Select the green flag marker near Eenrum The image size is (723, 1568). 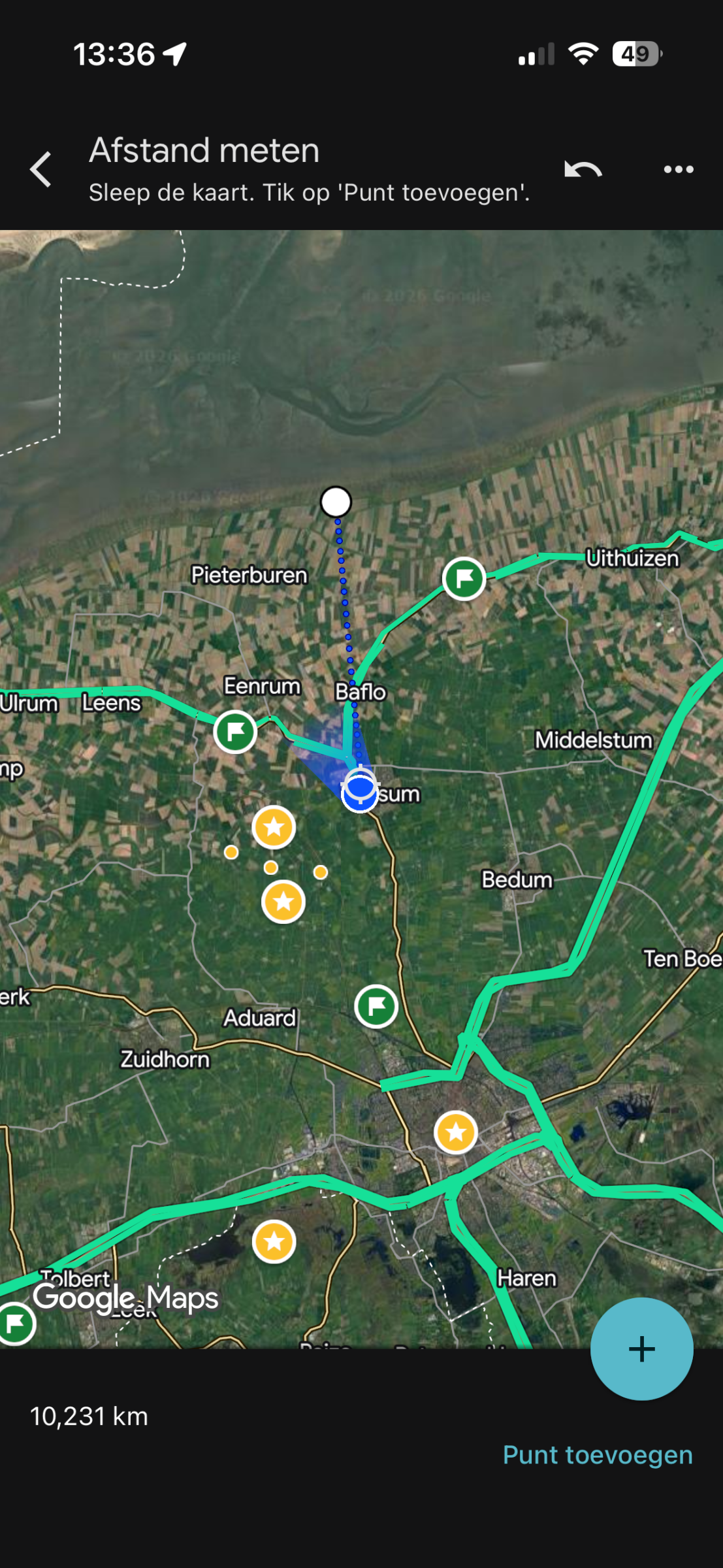pos(235,731)
